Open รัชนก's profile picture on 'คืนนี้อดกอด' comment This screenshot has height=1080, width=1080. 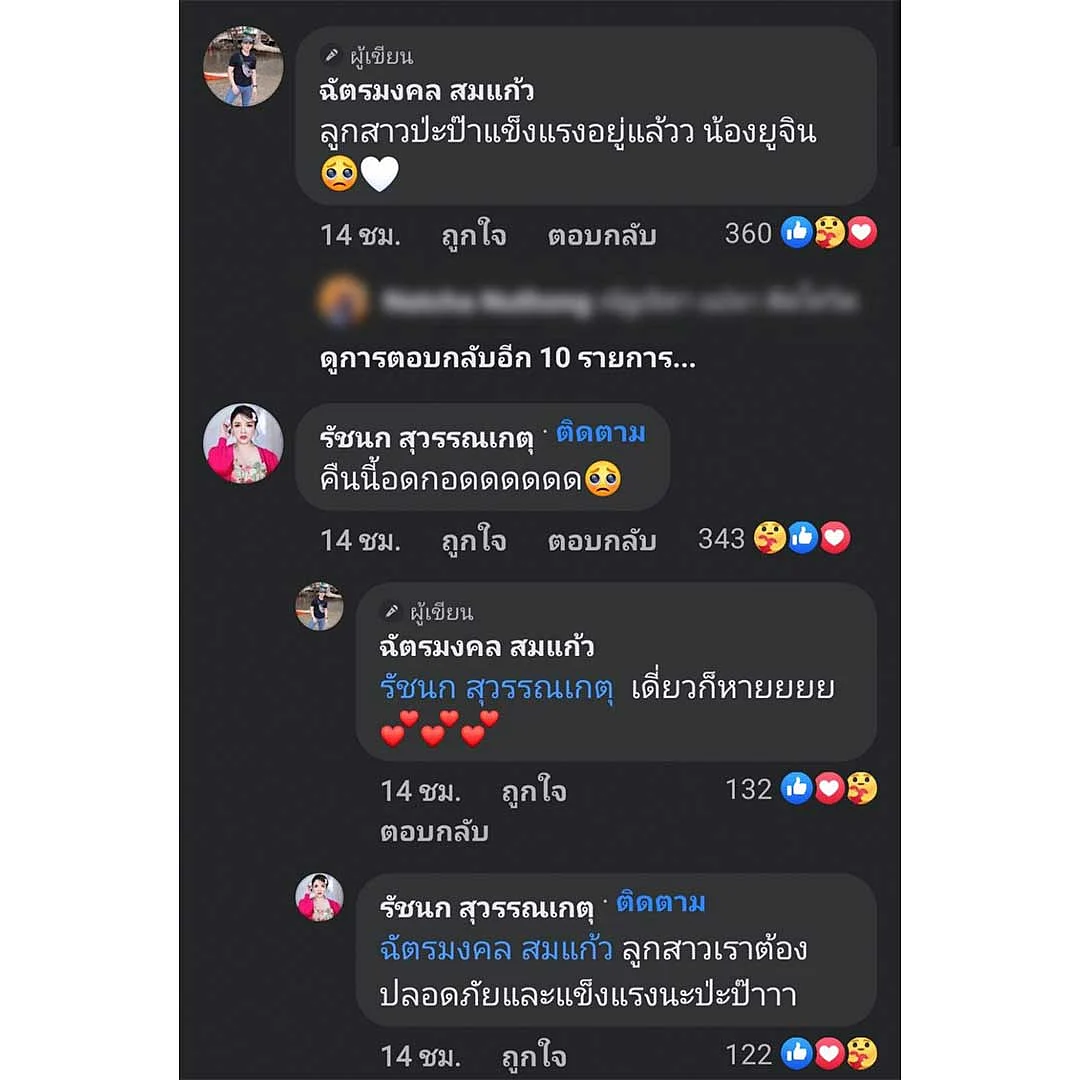click(243, 444)
